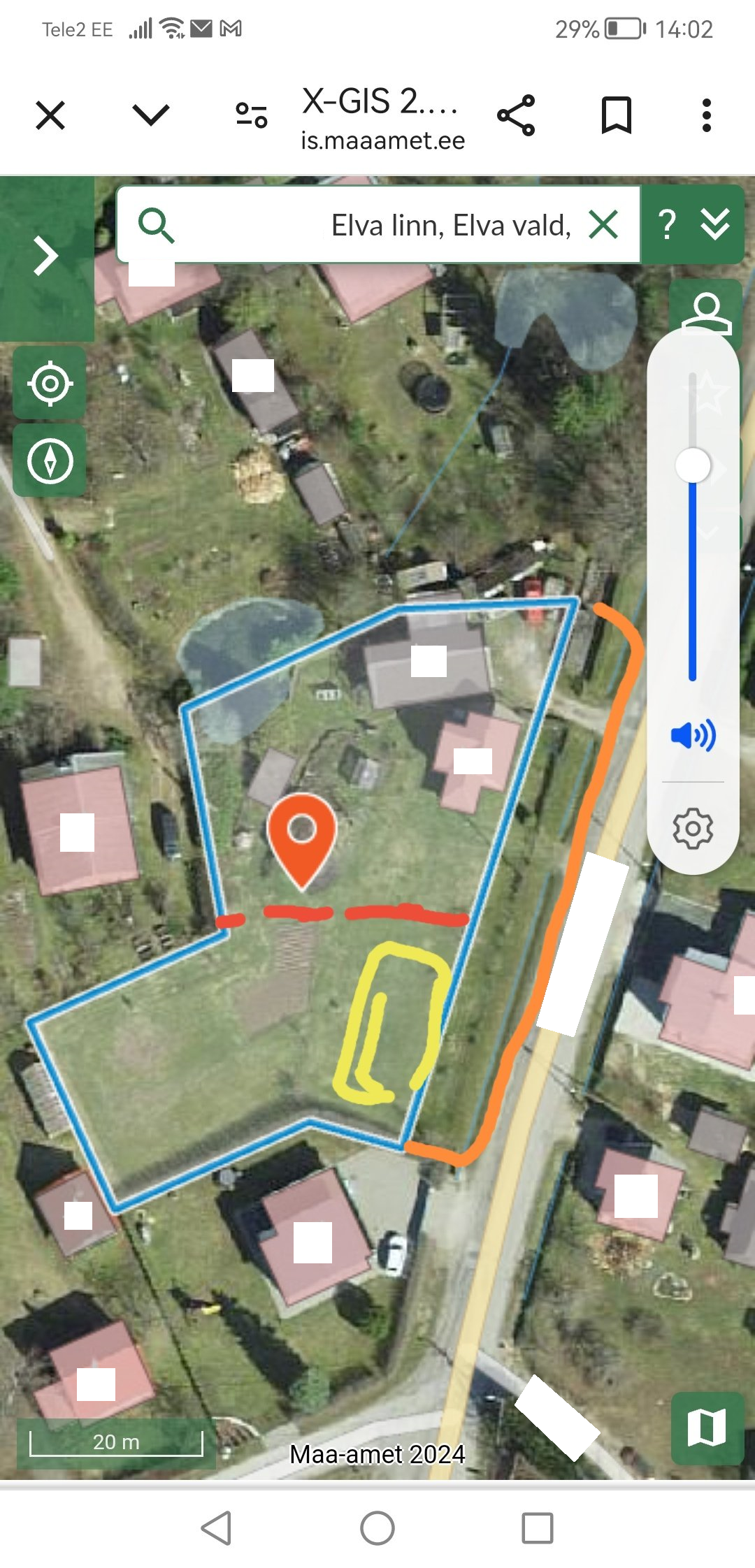This screenshot has height=1568, width=755.
Task: Bookmark this page
Action: point(617,115)
